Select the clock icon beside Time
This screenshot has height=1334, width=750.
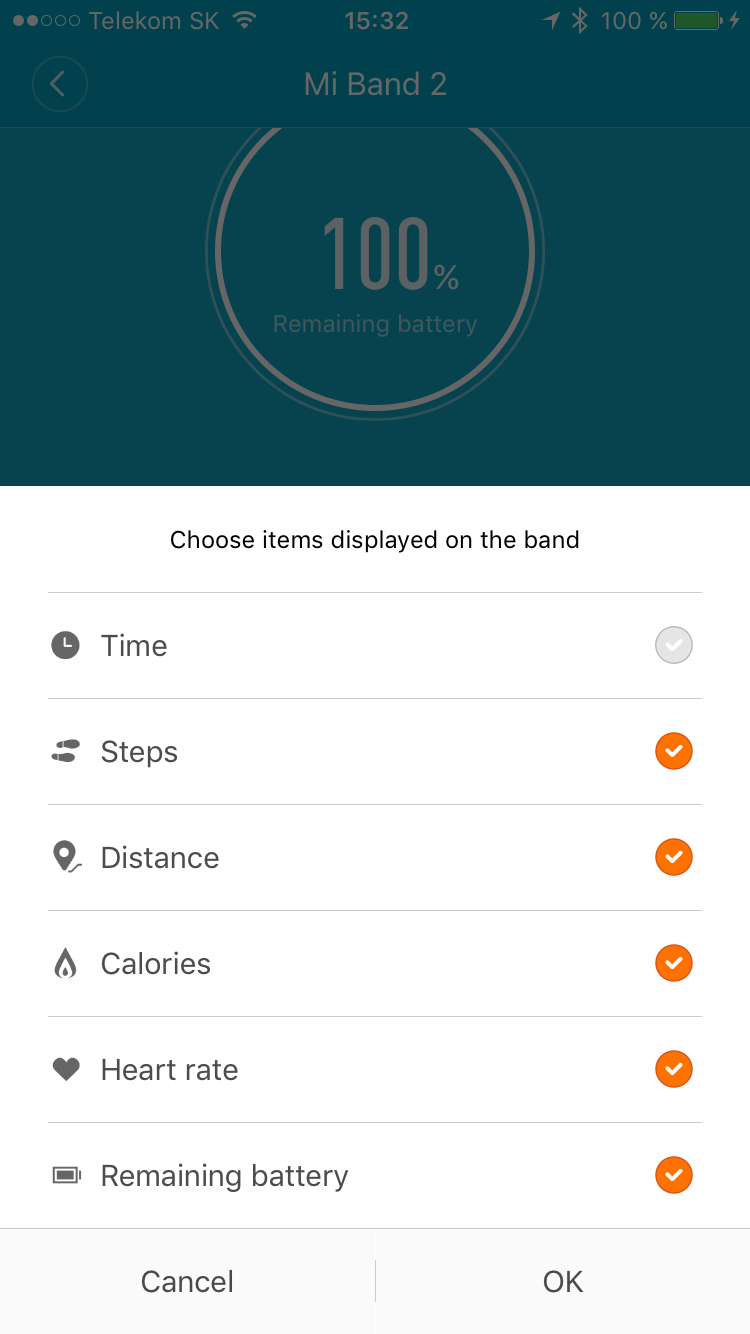tap(64, 645)
